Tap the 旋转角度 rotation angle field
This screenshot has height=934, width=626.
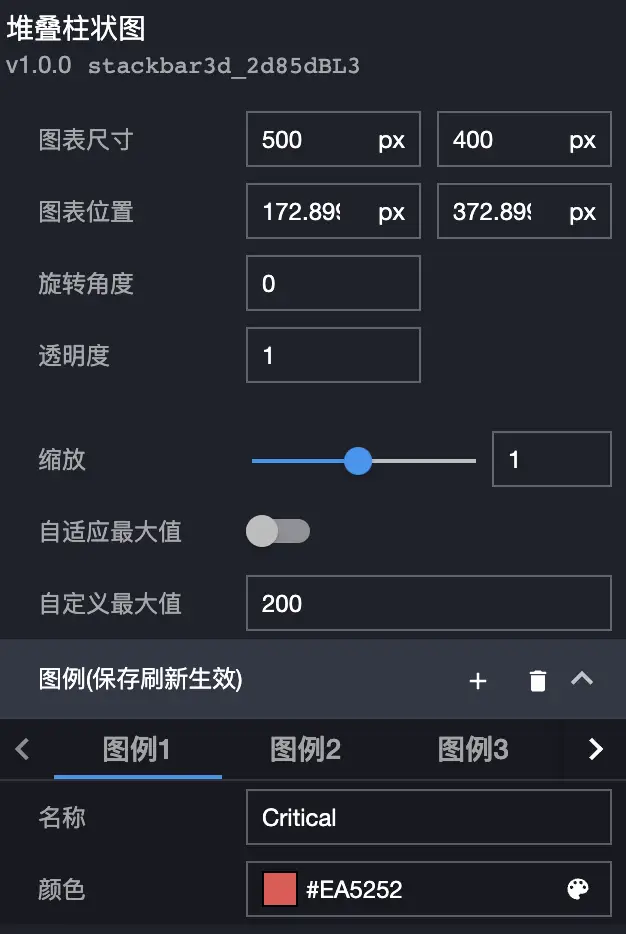pyautogui.click(x=332, y=284)
